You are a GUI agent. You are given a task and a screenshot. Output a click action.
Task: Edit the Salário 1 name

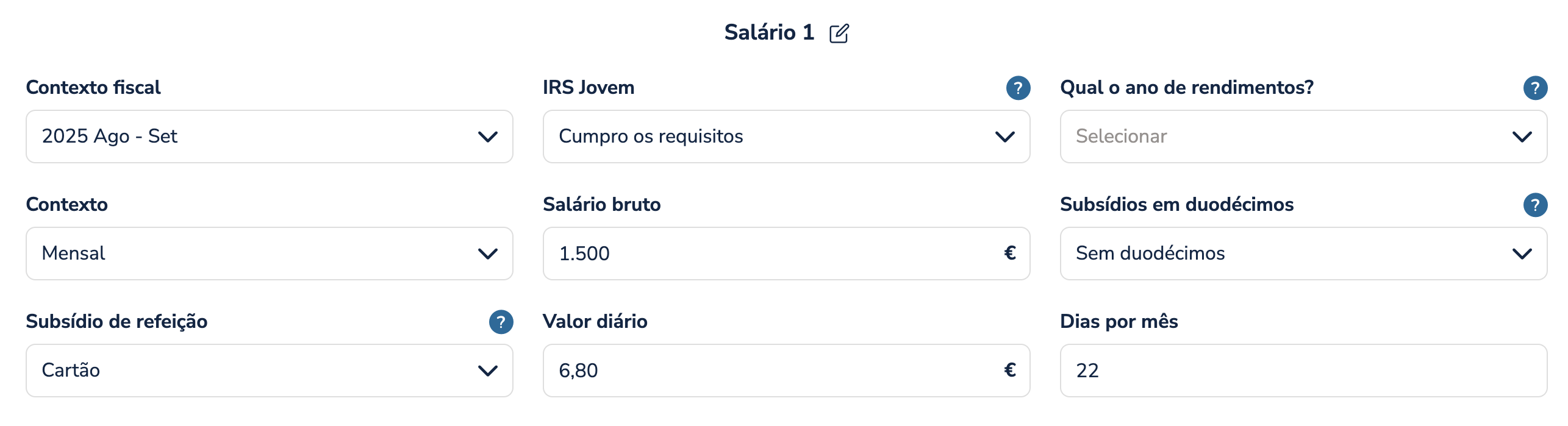(x=839, y=33)
